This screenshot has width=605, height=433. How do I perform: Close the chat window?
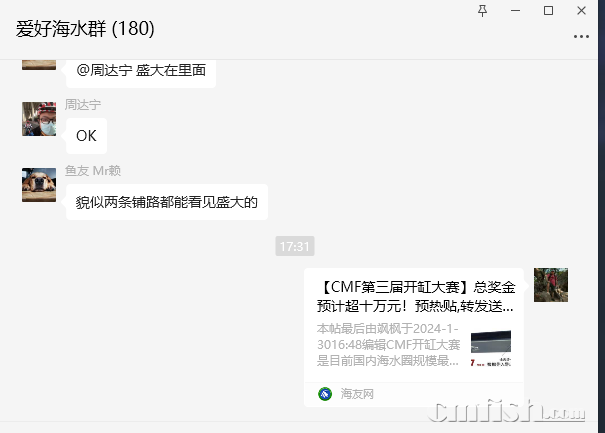[582, 10]
